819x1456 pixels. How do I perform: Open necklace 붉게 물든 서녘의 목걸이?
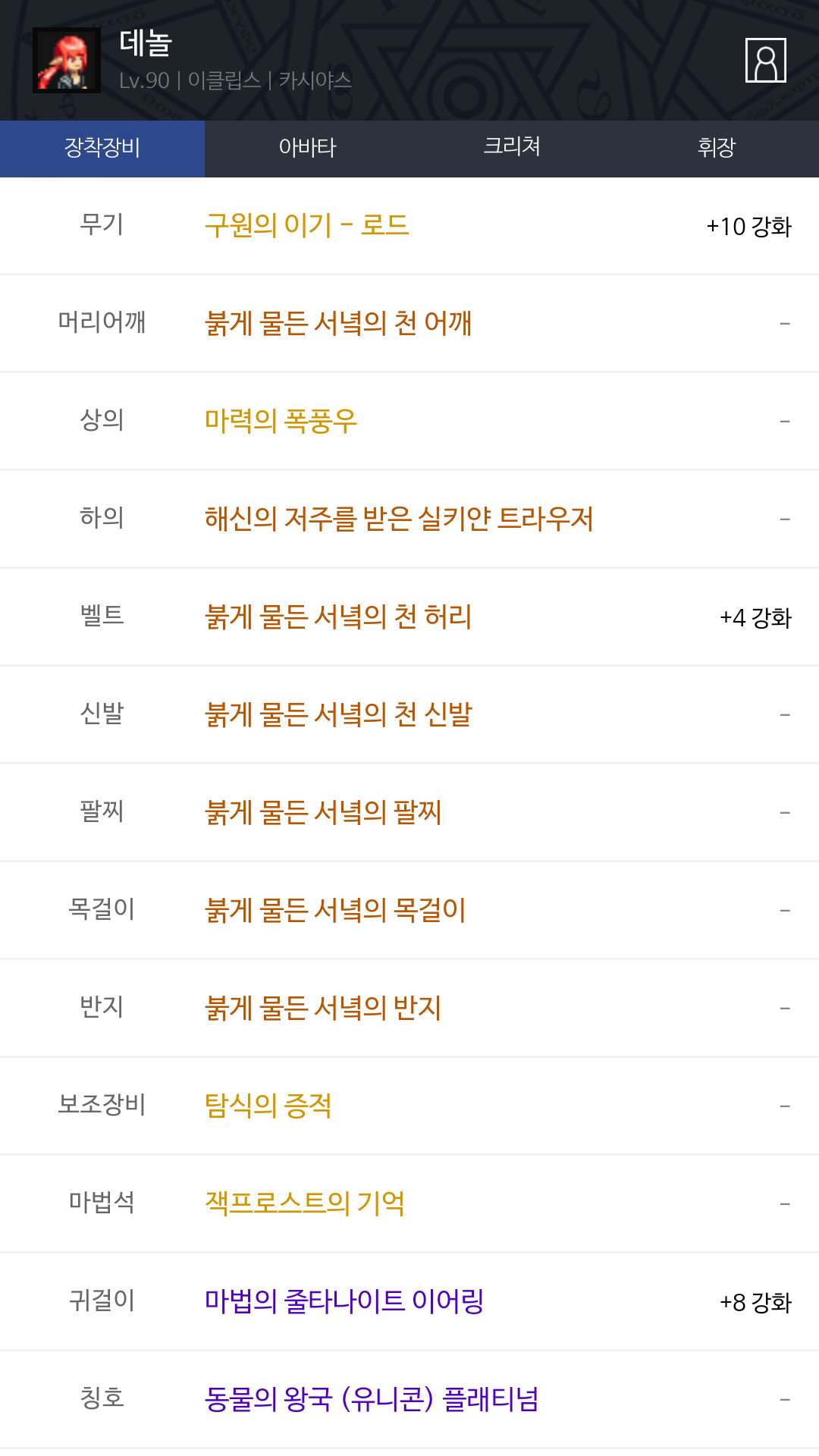(335, 910)
